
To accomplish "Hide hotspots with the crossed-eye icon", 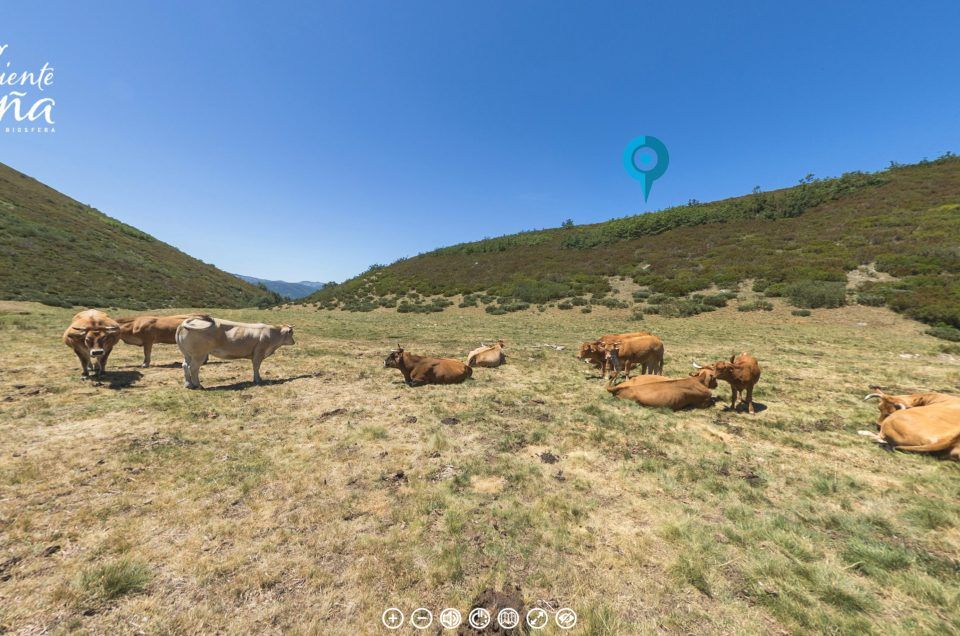I will pyautogui.click(x=566, y=618).
